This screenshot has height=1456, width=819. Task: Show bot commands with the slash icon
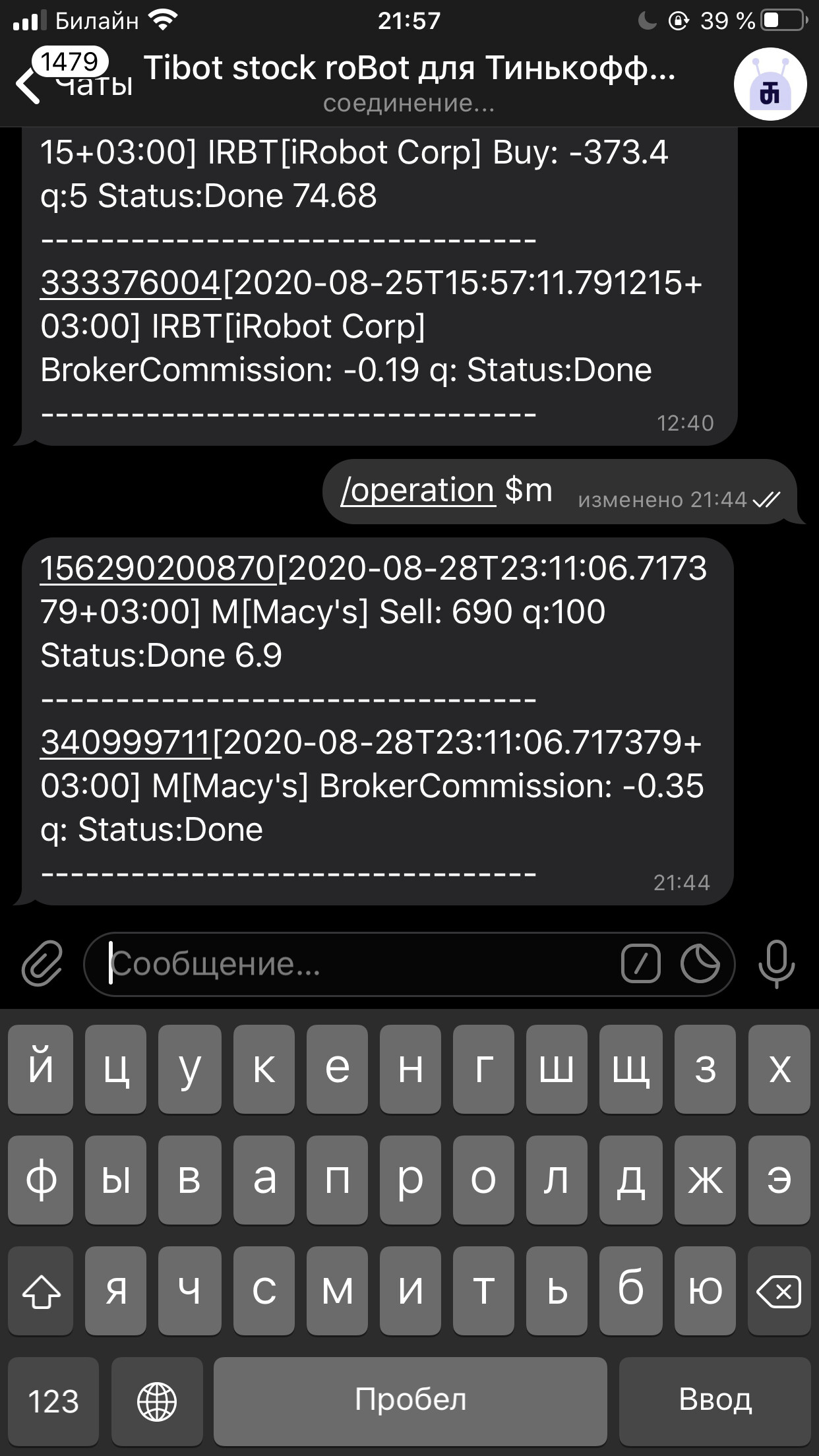click(640, 964)
